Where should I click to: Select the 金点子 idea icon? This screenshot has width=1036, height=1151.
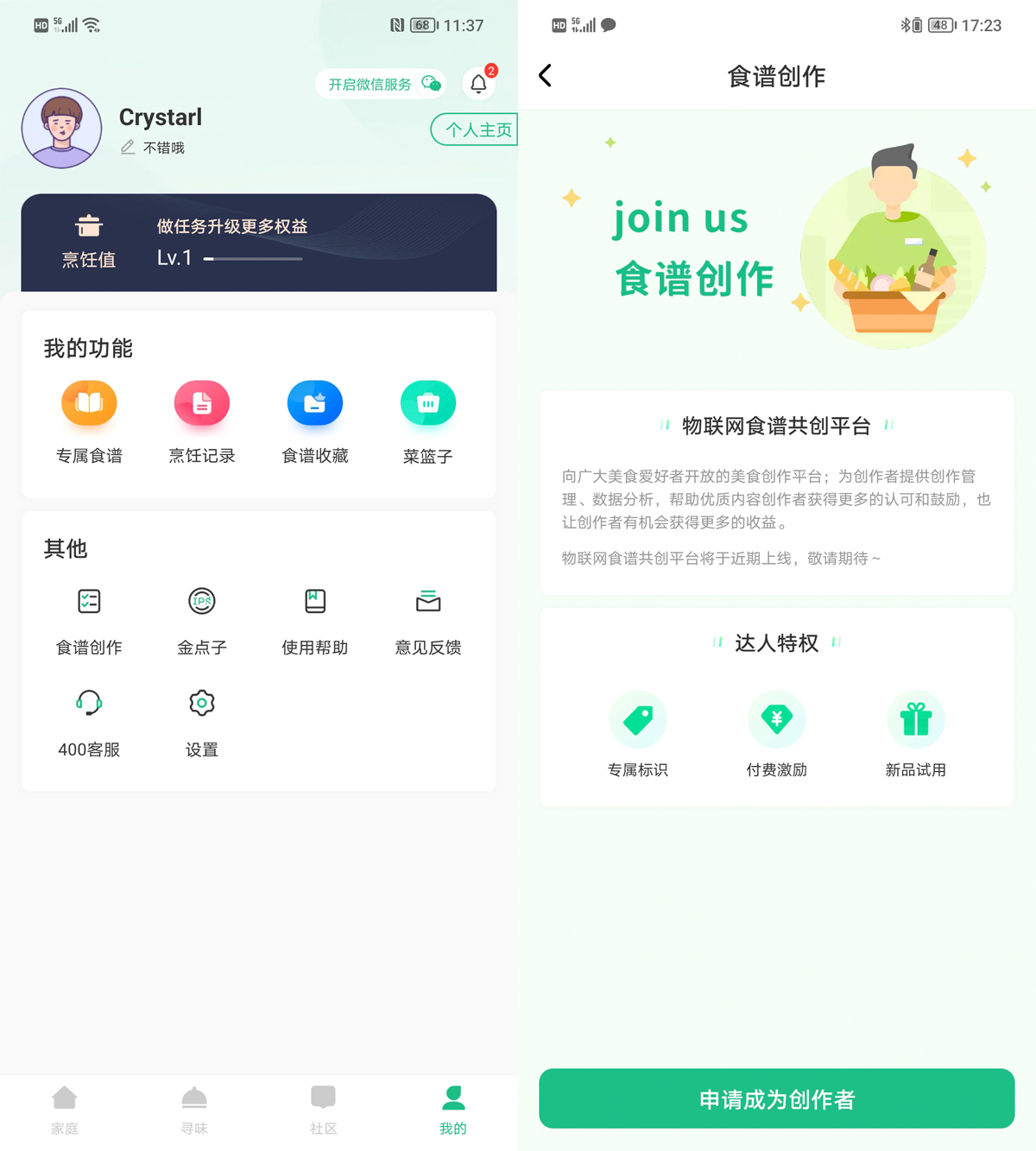click(x=201, y=601)
